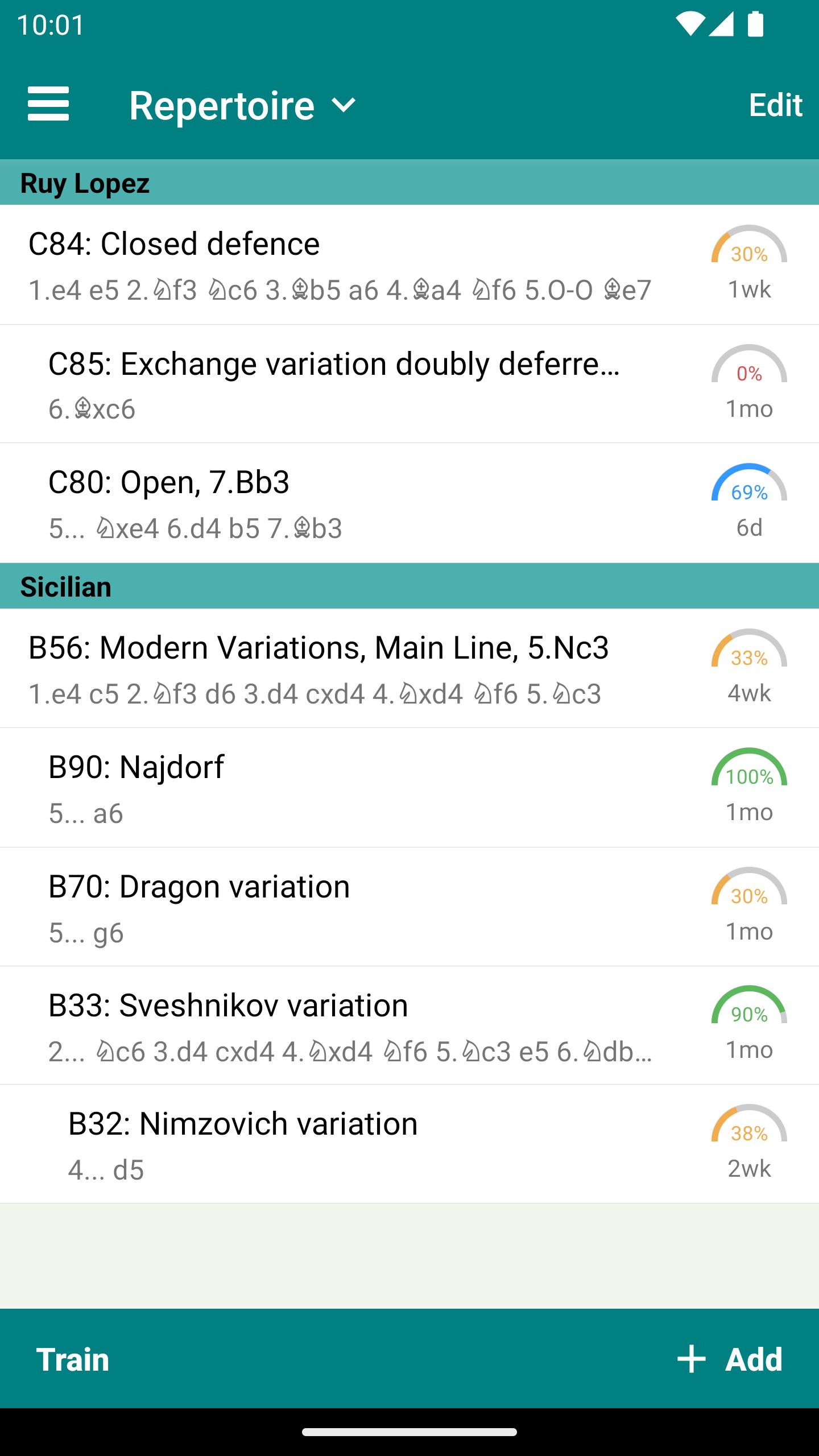Image resolution: width=819 pixels, height=1456 pixels.
Task: Open B56: Modern Variations, Main Line
Action: 409,668
